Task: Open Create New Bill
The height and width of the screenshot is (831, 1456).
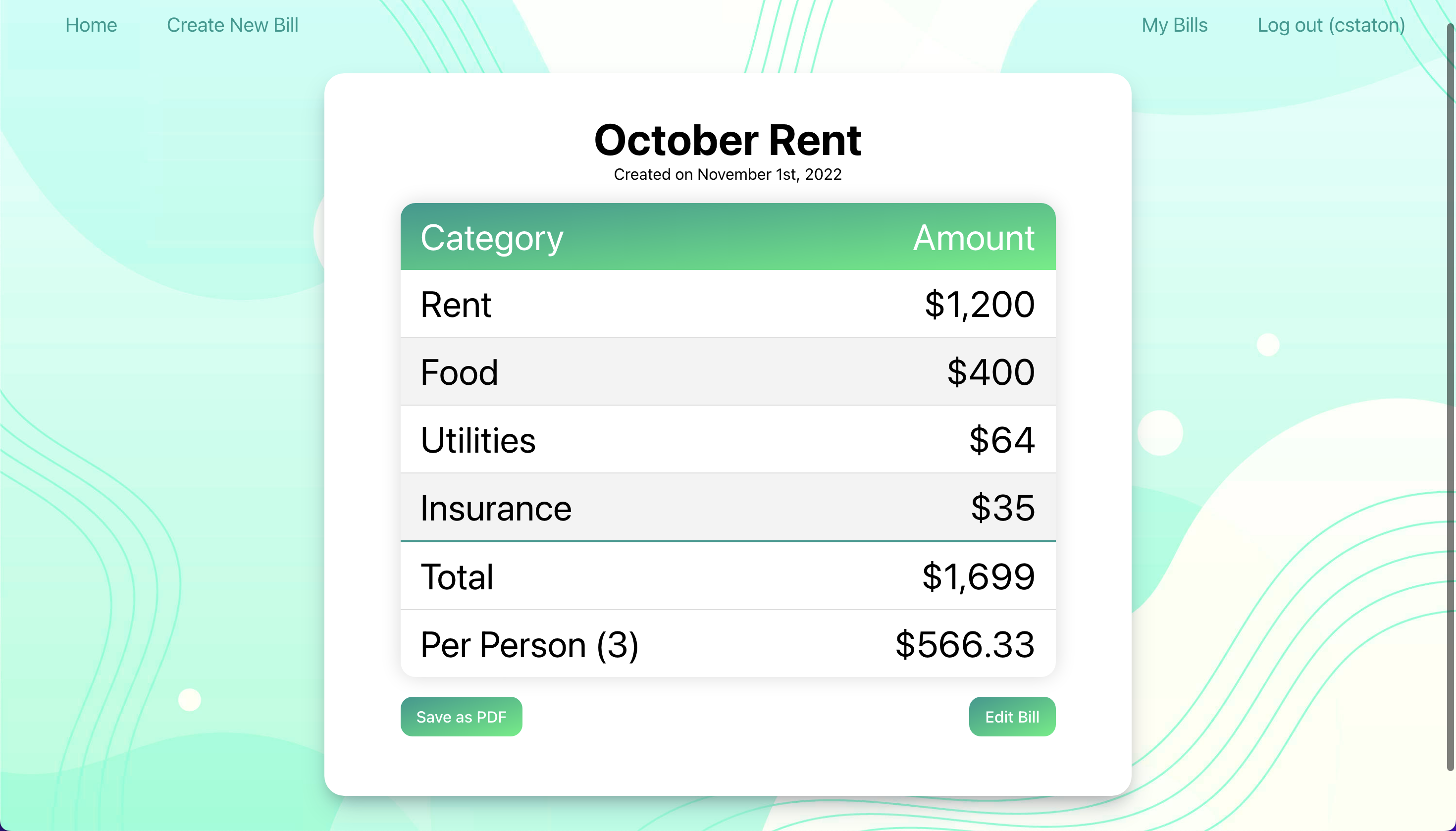Action: 232,25
